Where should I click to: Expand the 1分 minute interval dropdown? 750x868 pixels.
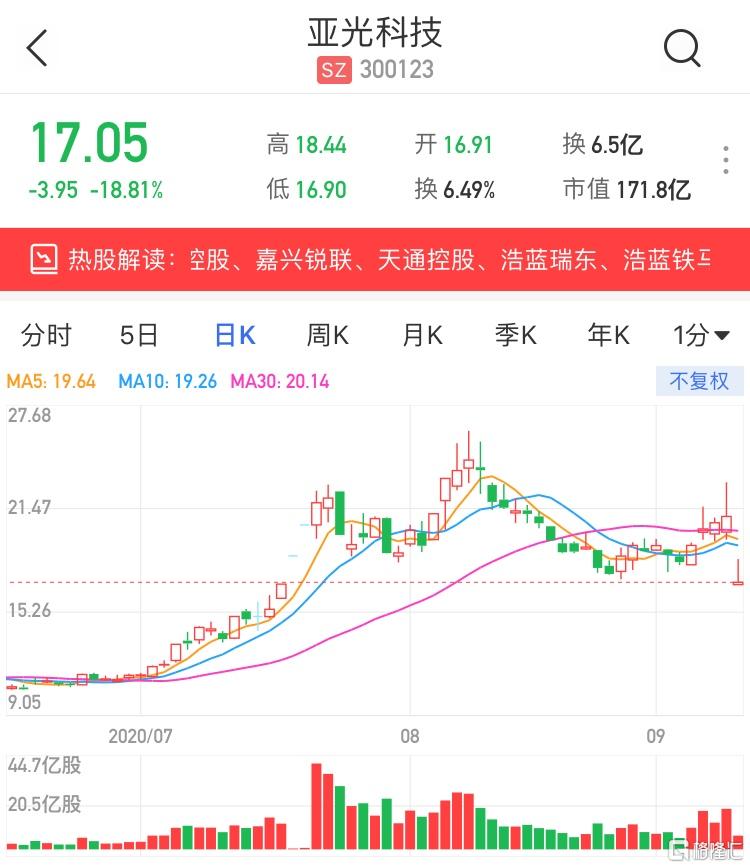coord(701,335)
